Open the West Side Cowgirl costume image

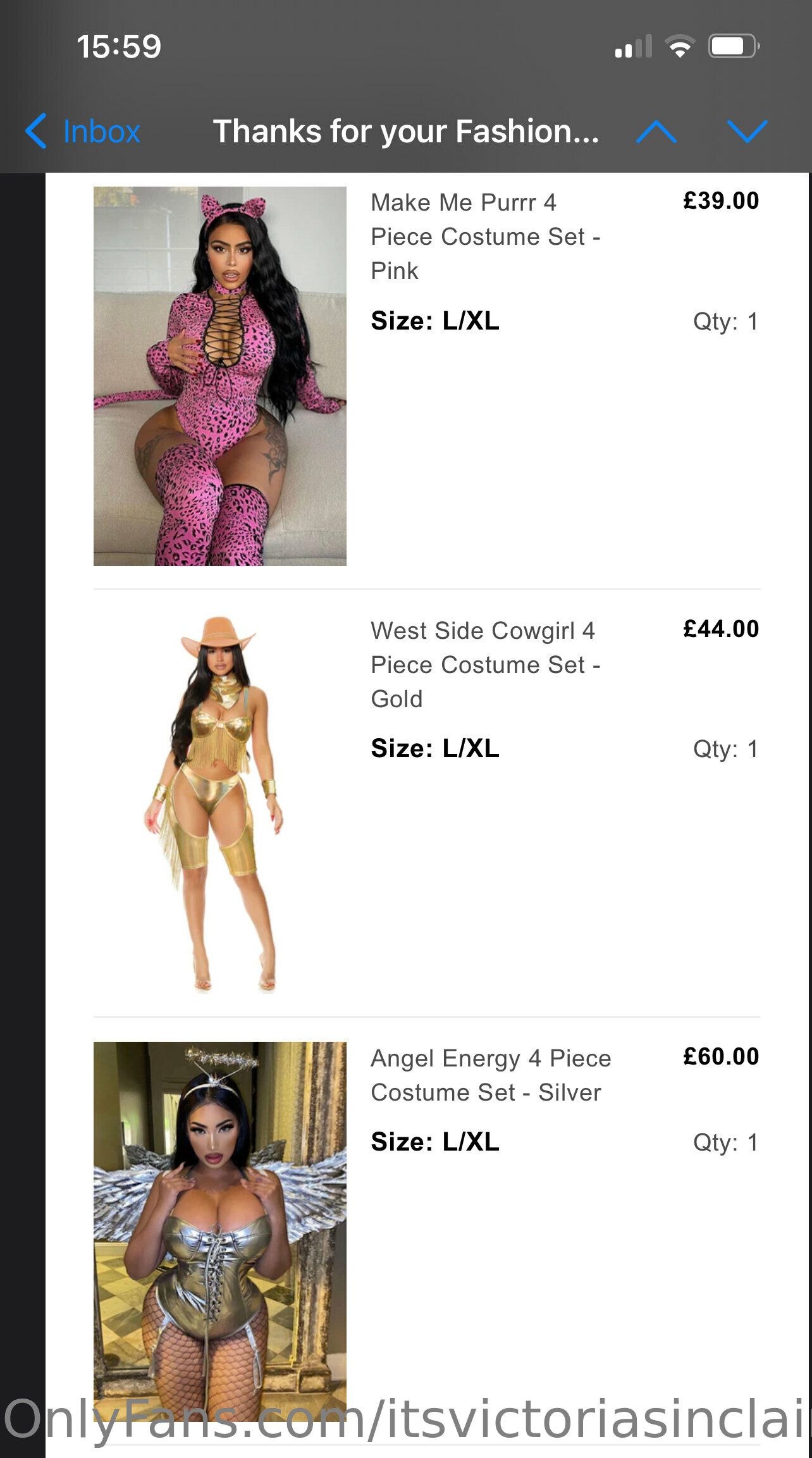(220, 804)
